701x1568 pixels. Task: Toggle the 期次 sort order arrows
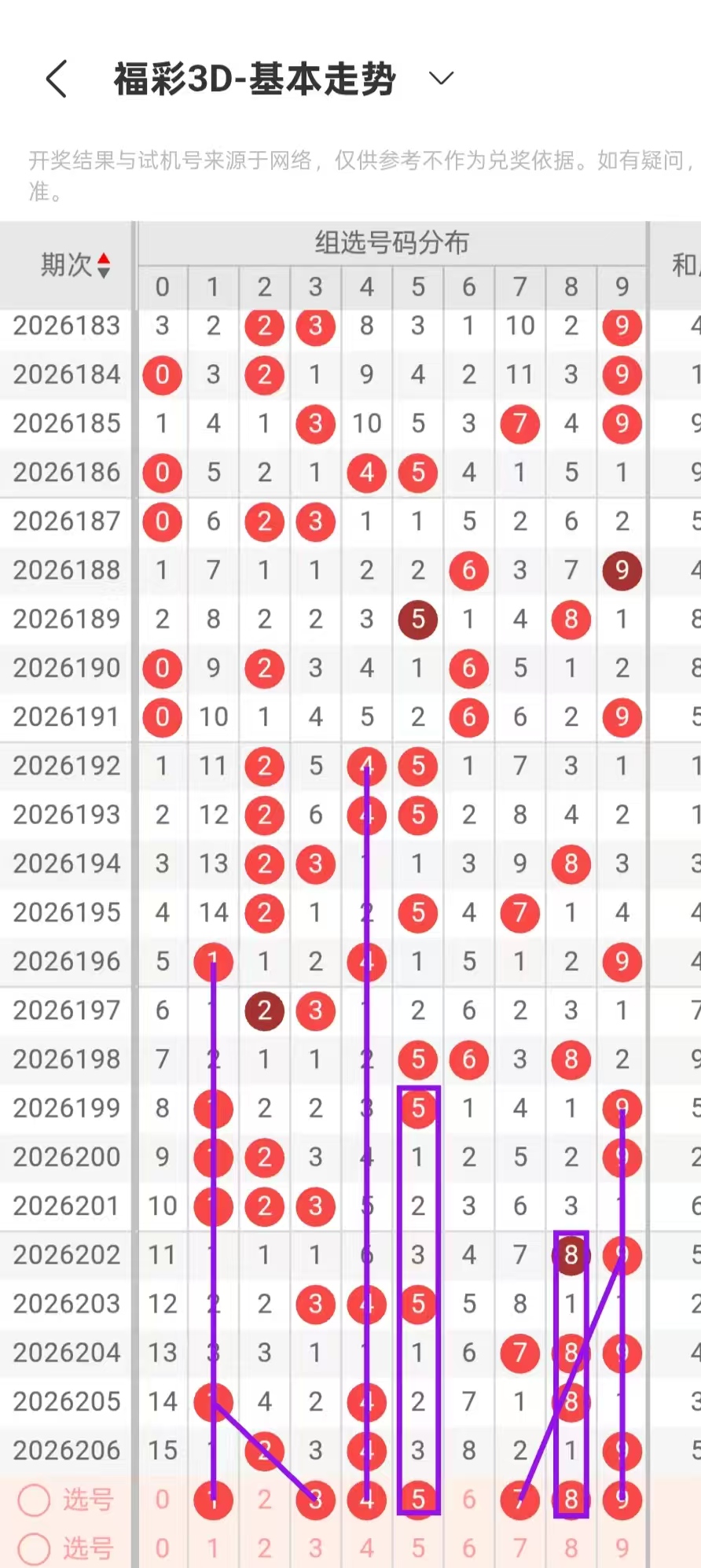104,266
